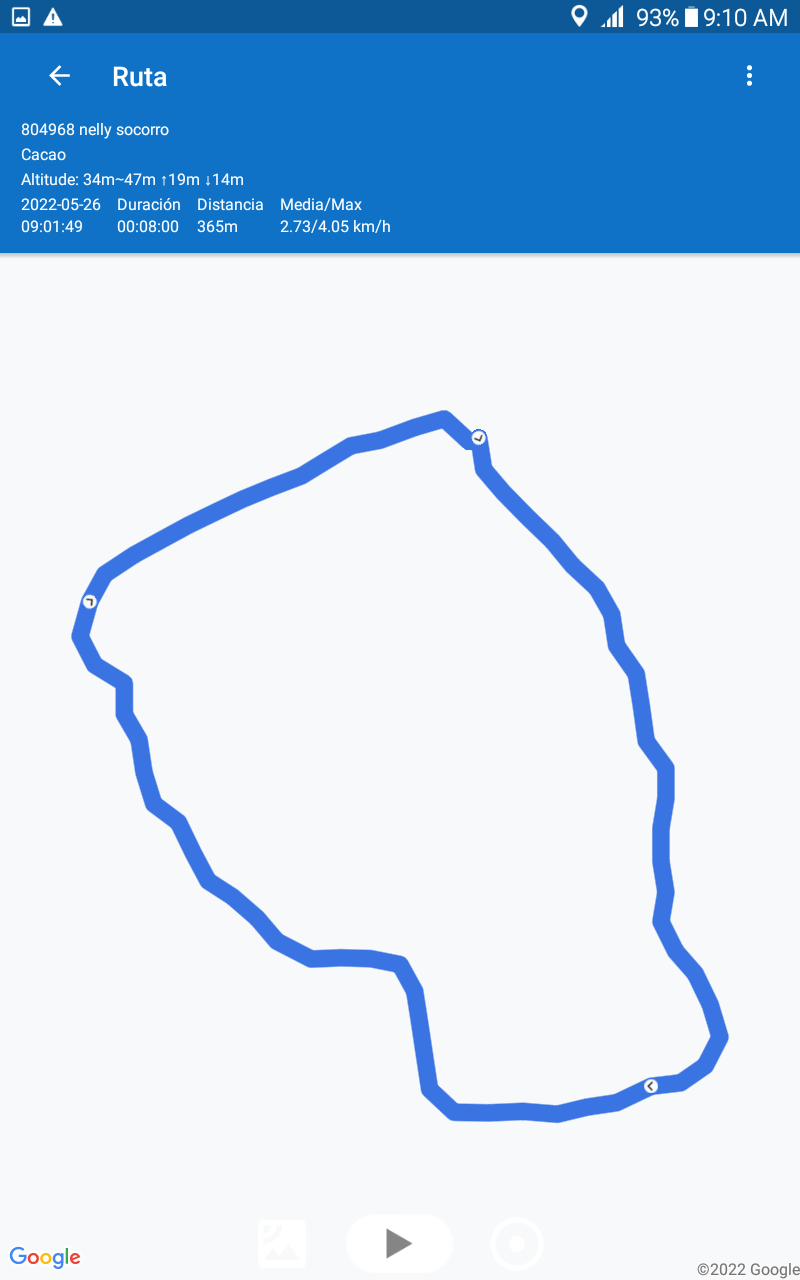Tap the circular target icon at bottom
The image size is (800, 1280).
517,1244
